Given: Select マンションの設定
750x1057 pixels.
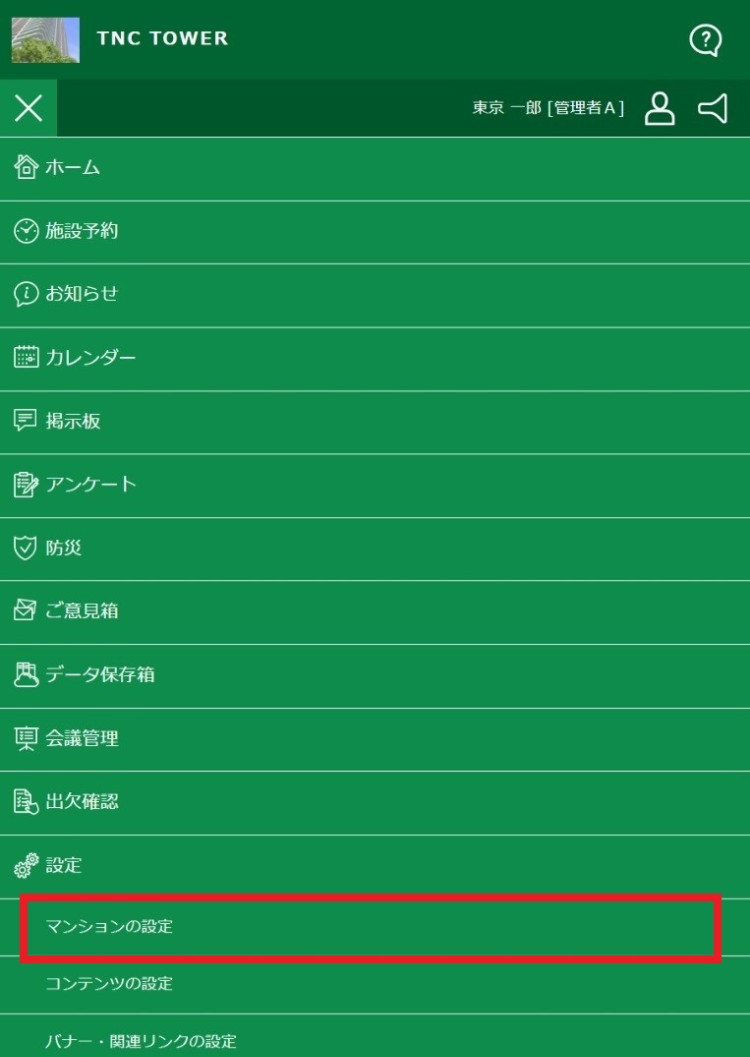Looking at the screenshot, I should tap(109, 927).
